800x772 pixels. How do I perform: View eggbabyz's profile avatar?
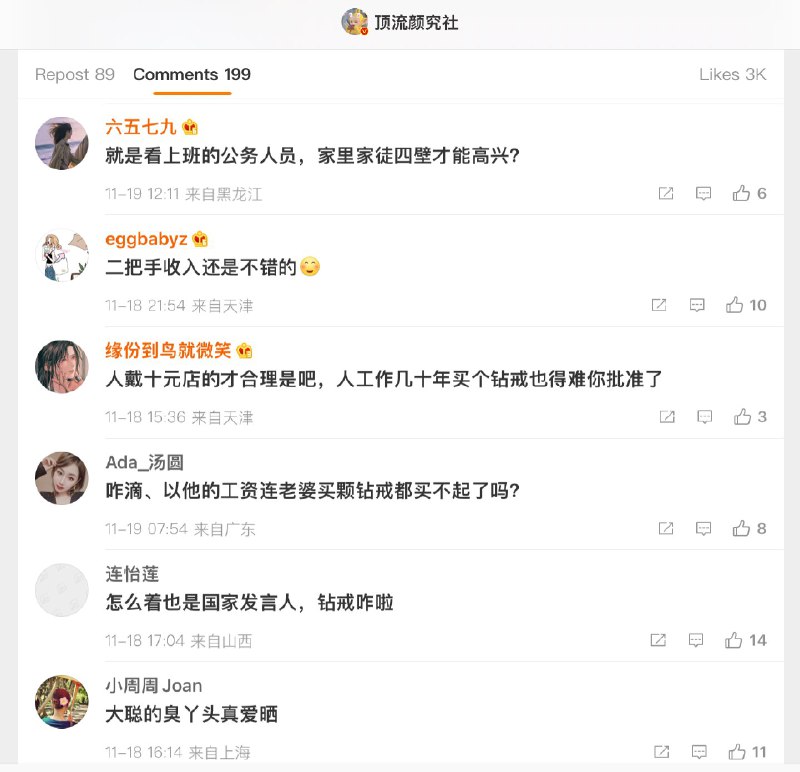61,255
